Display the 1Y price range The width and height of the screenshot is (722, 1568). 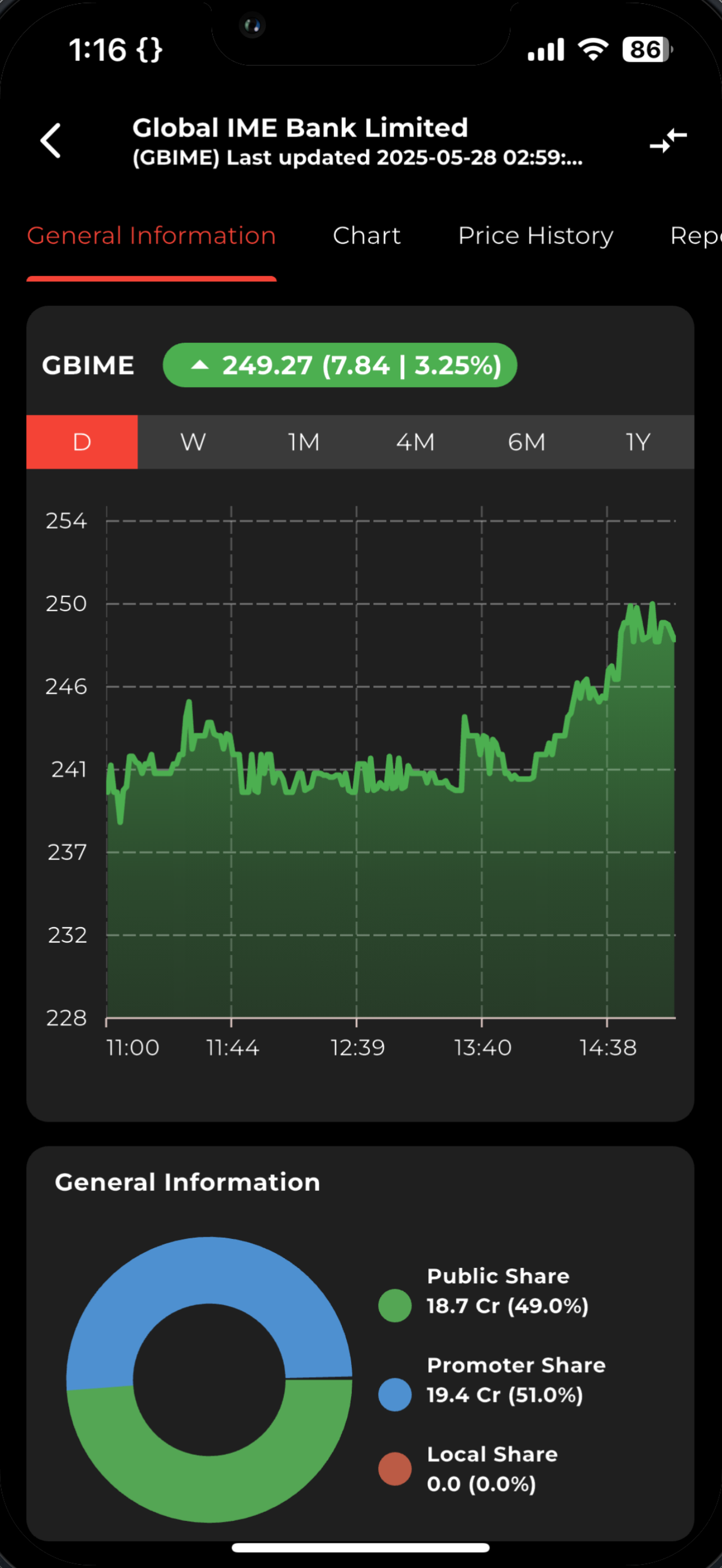pyautogui.click(x=638, y=442)
